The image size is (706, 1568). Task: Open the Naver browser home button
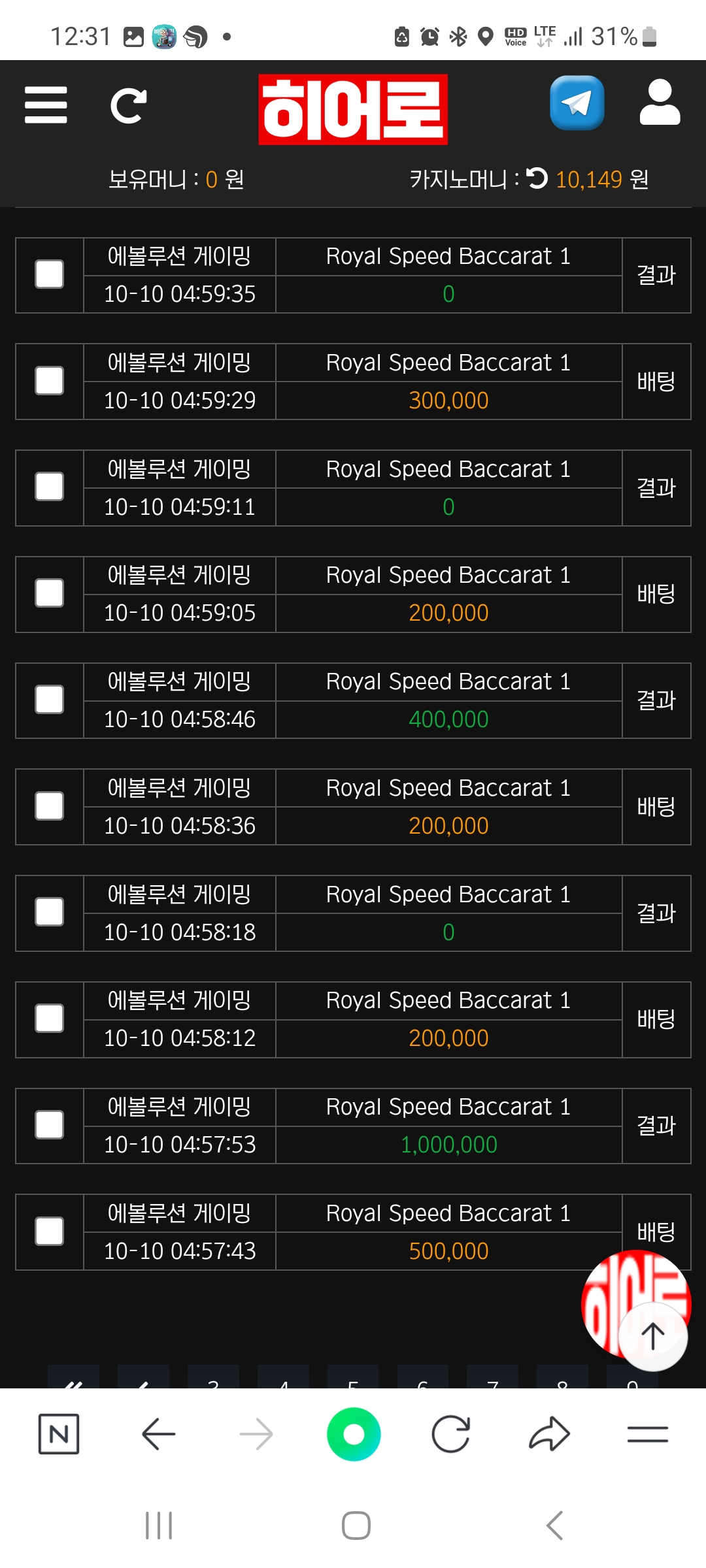pos(59,1435)
